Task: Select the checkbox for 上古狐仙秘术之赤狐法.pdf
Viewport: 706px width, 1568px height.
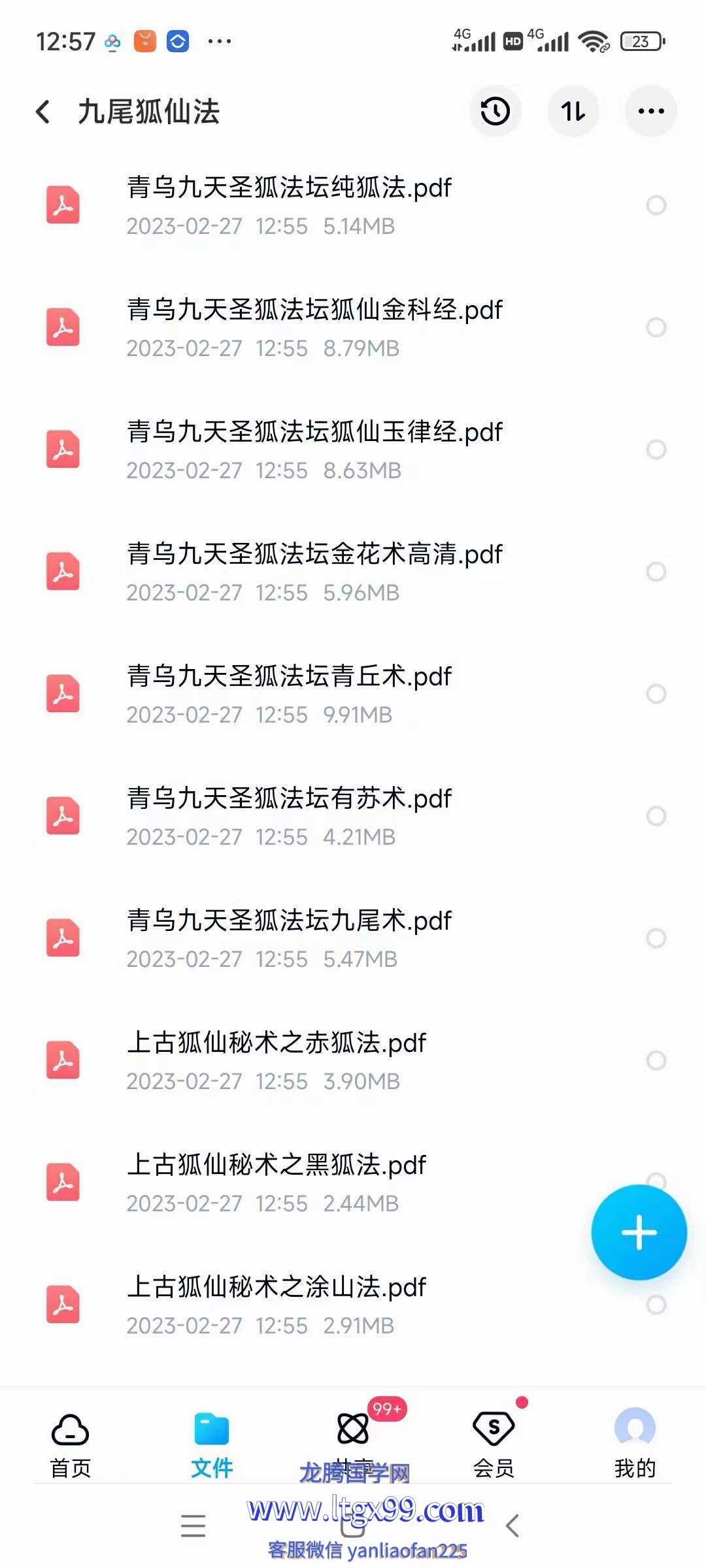Action: 656,1060
